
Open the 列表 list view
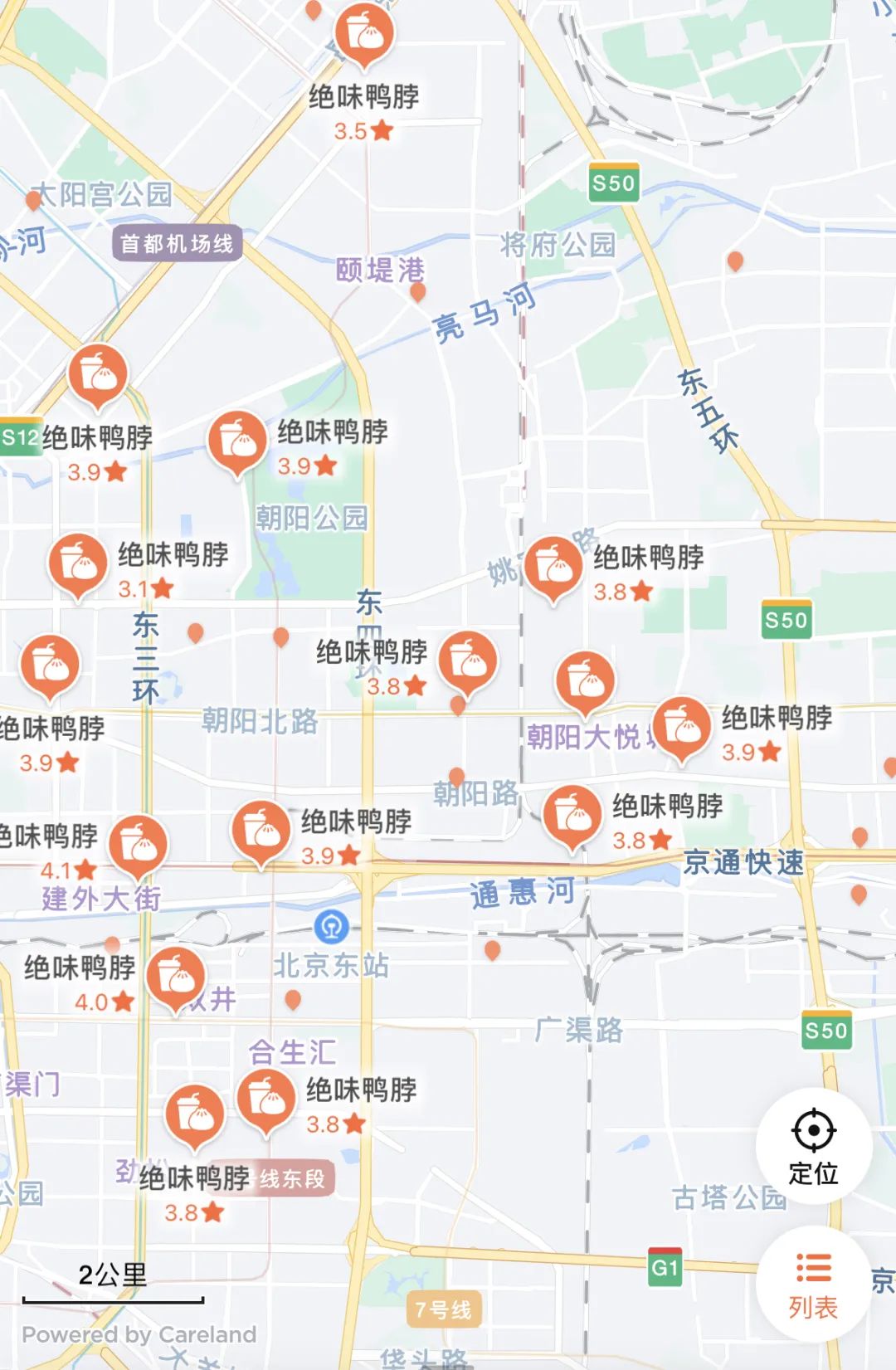point(813,1285)
